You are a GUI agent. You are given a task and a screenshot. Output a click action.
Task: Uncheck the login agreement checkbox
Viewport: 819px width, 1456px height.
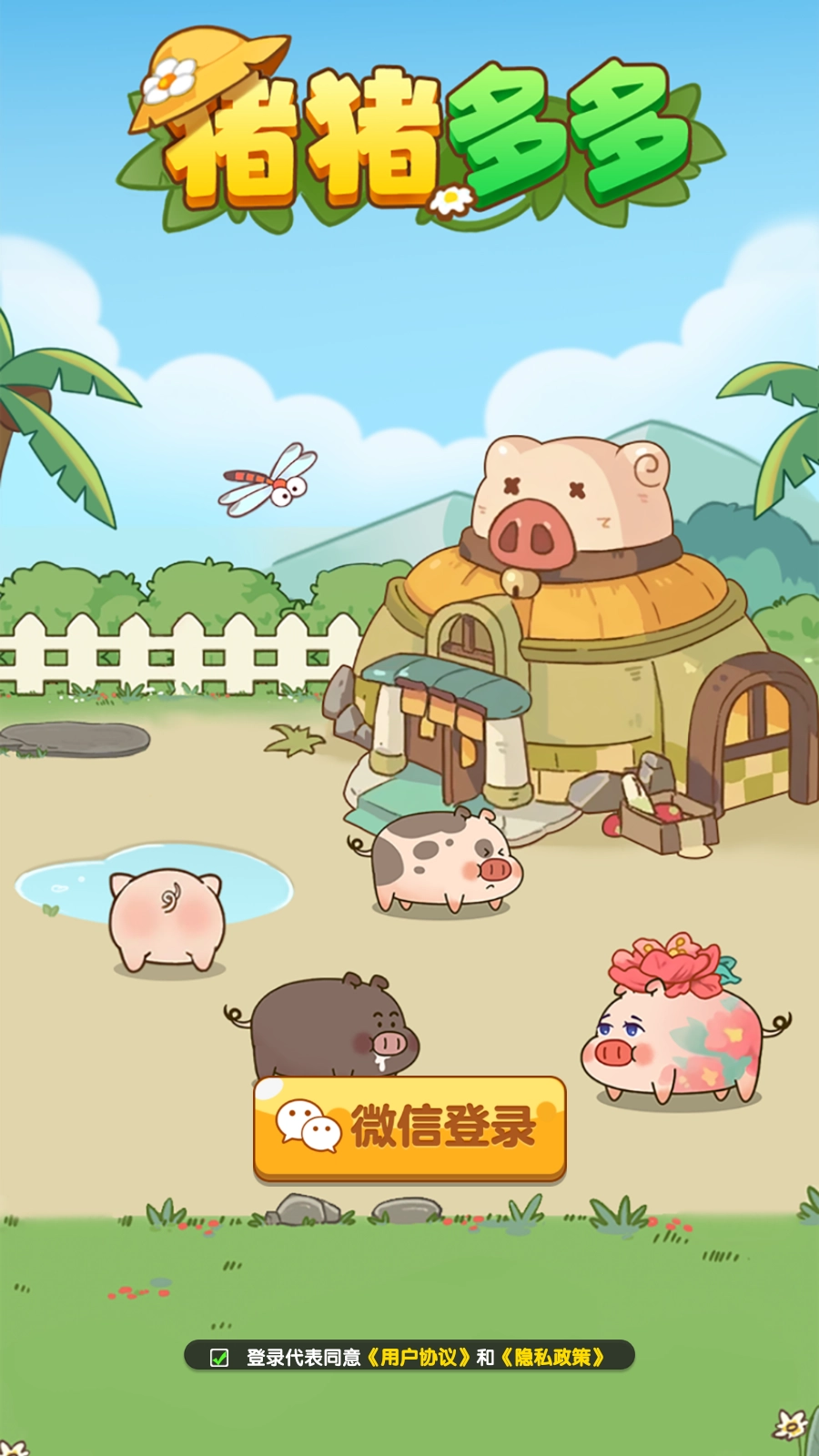(219, 1358)
